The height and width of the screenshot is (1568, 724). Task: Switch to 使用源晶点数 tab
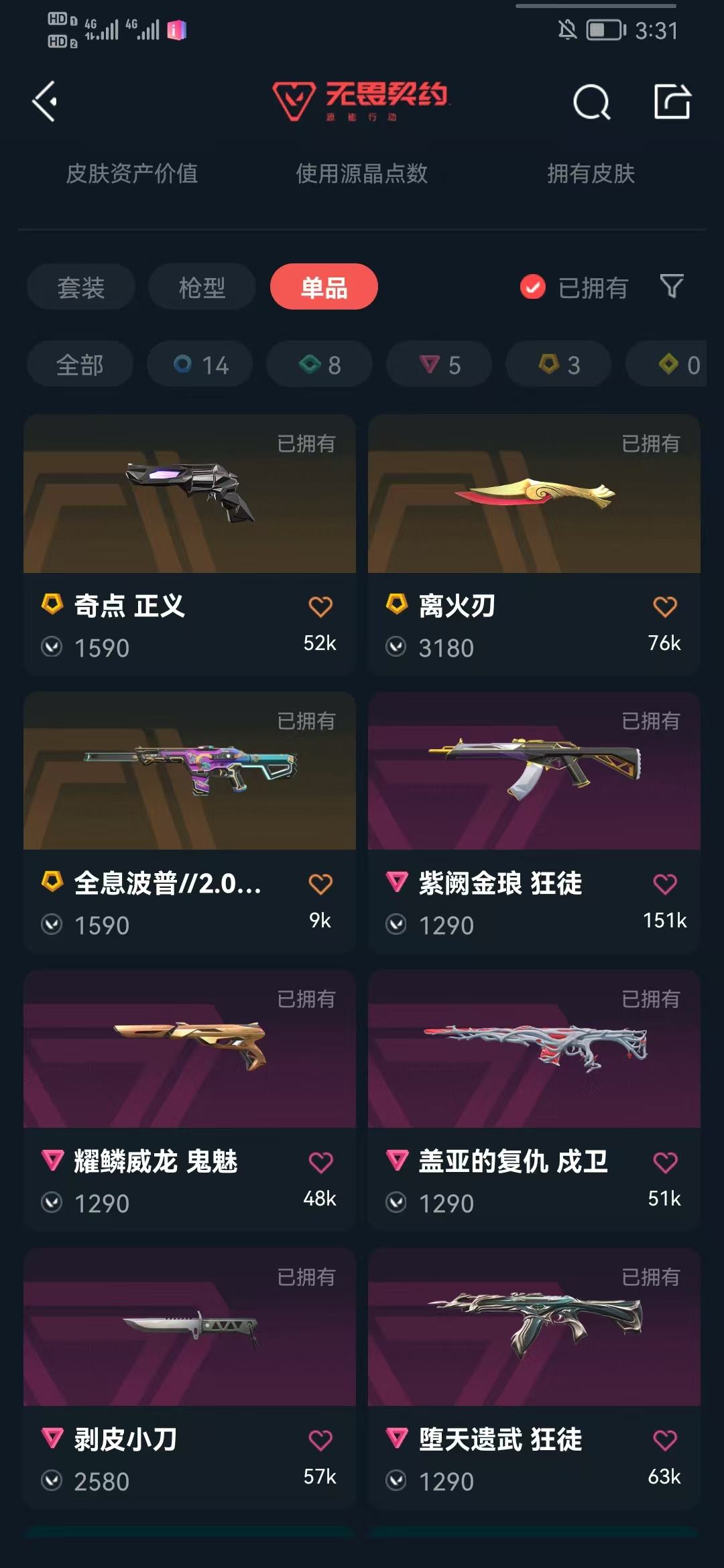[362, 174]
